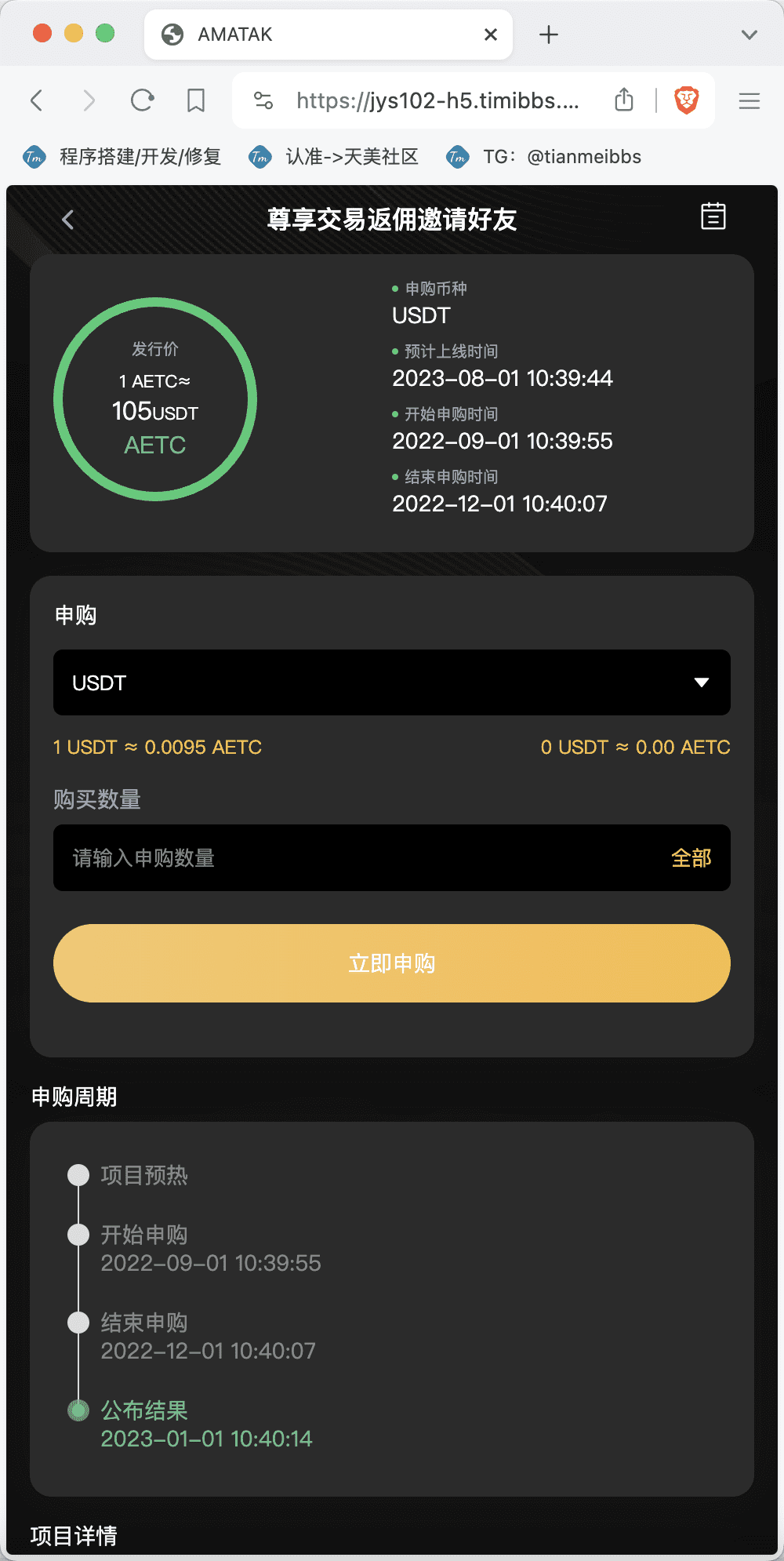Viewport: 784px width, 1561px height.
Task: Open the browser hamburger menu
Action: point(750,100)
